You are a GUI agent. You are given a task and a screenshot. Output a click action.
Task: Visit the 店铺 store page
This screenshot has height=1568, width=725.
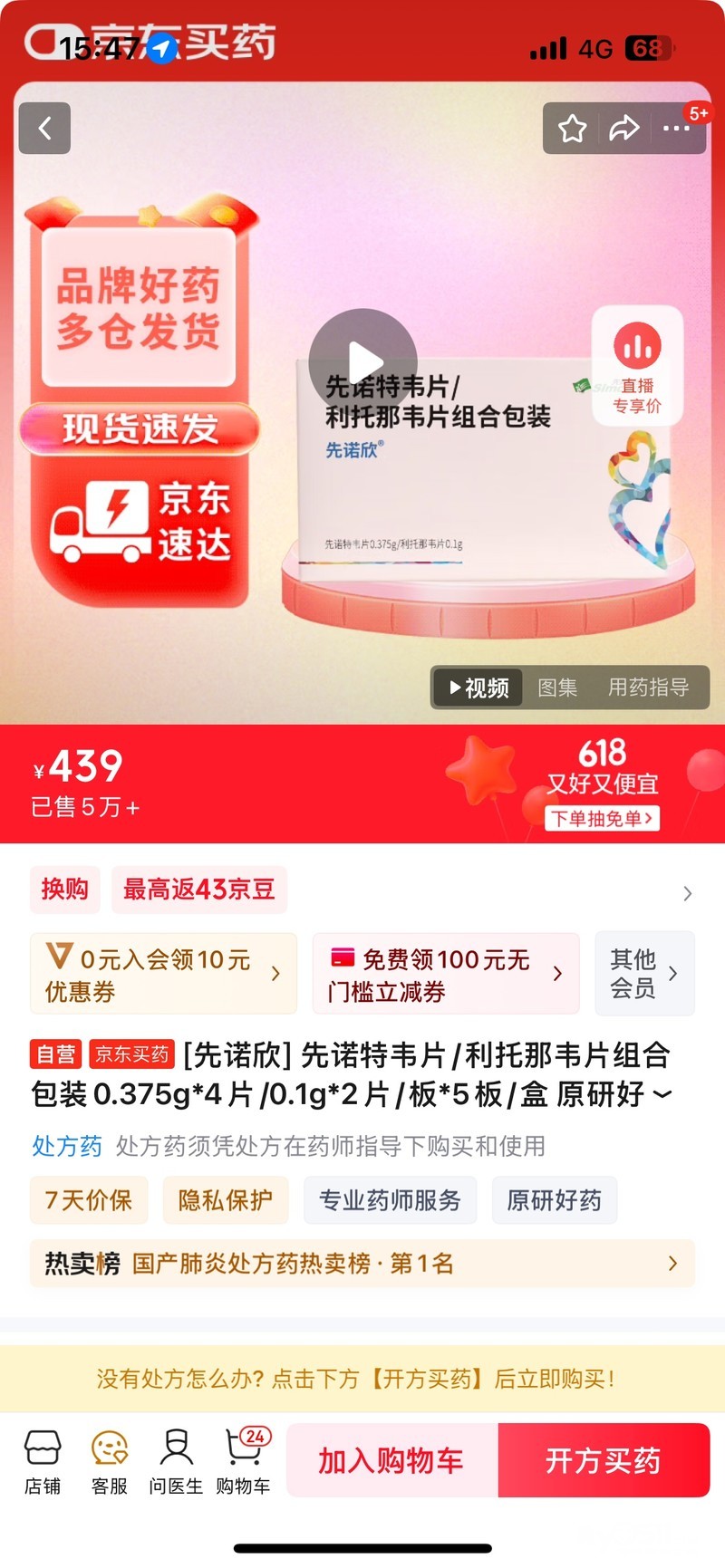pos(43,1461)
